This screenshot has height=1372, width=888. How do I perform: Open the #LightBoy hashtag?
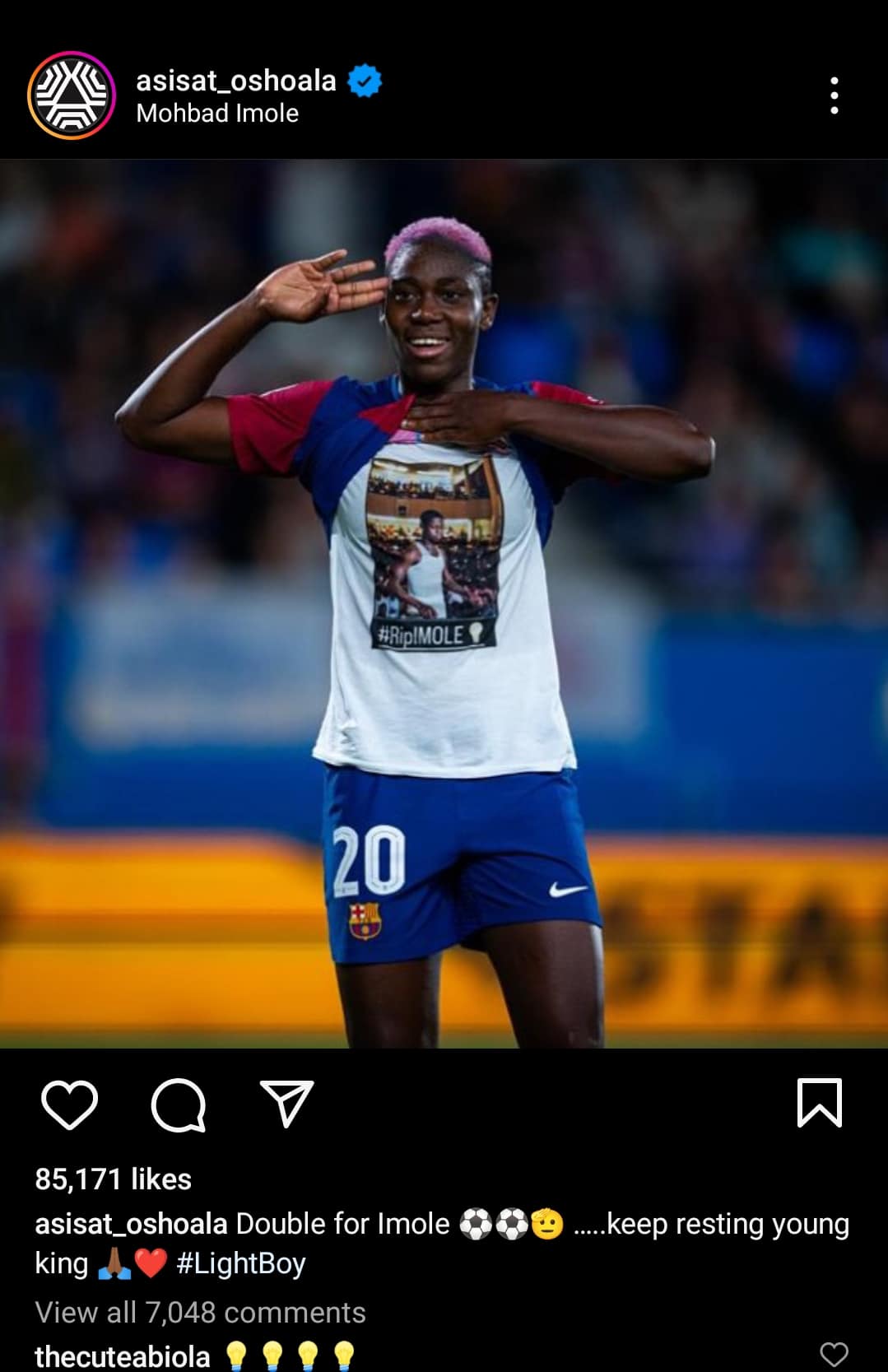tap(241, 1263)
